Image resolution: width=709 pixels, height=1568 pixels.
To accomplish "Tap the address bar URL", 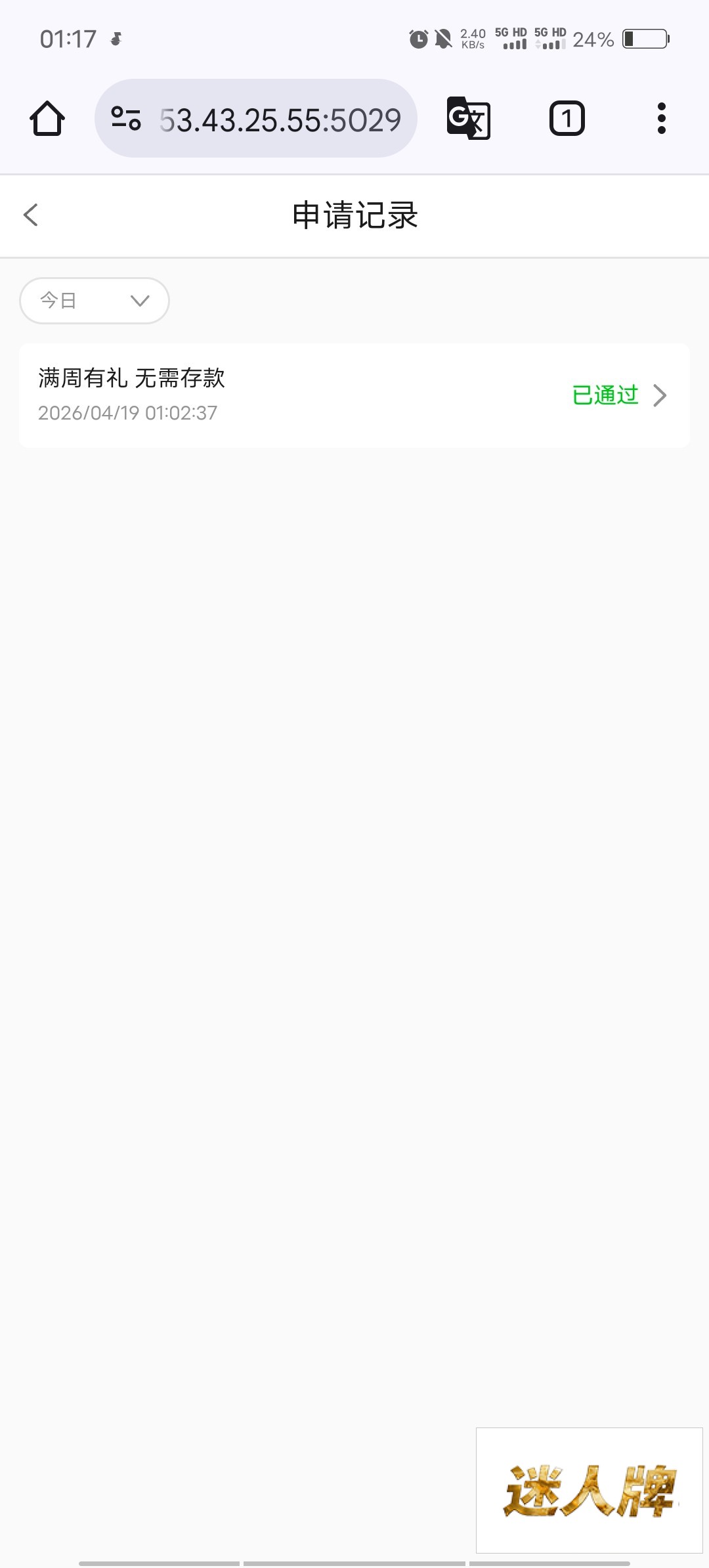I will (280, 120).
